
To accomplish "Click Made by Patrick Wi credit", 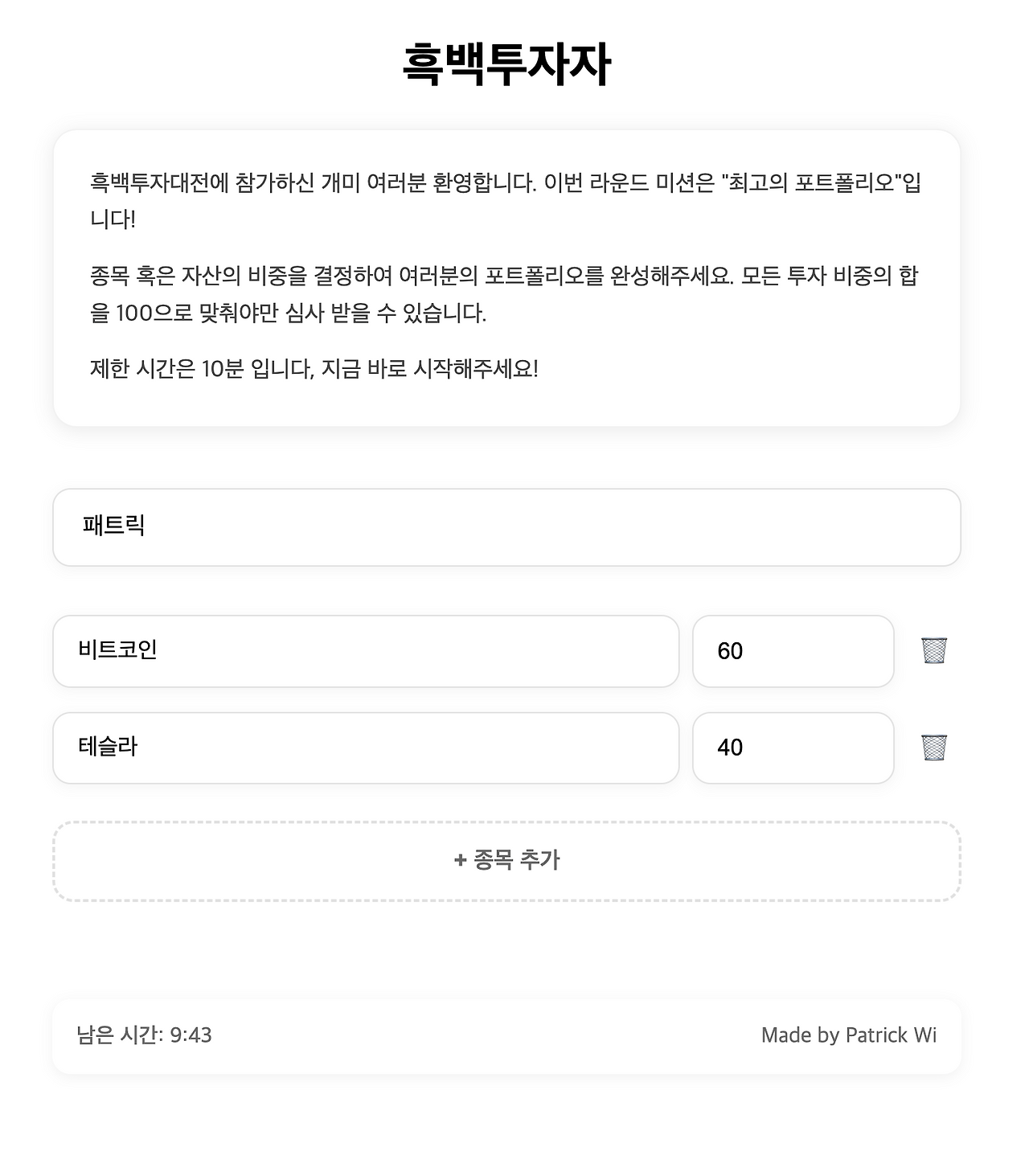I will (850, 1035).
